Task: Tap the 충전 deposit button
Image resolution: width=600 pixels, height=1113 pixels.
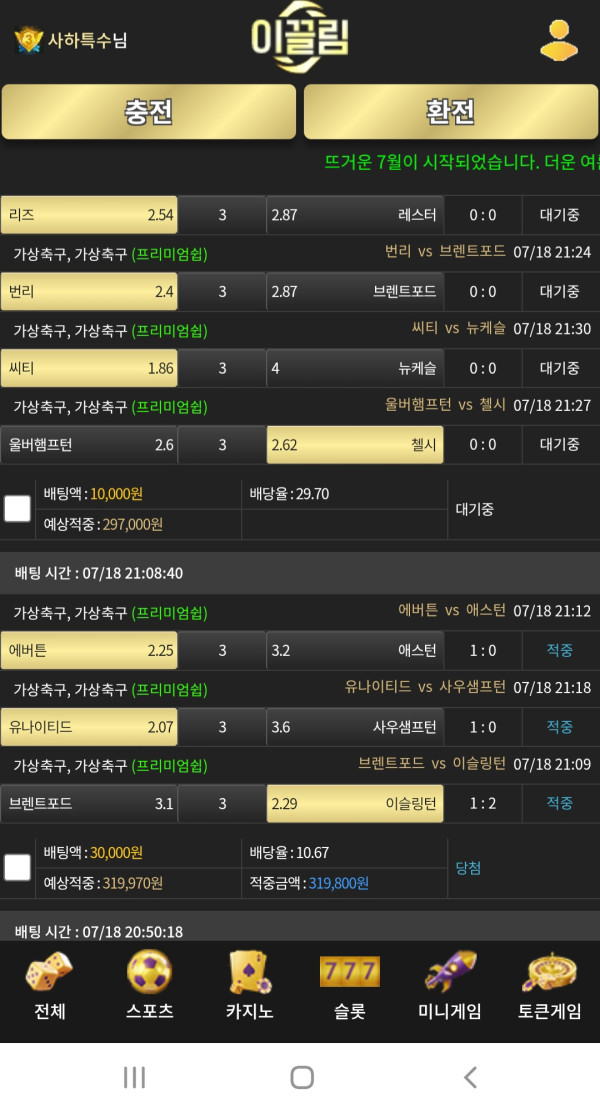Action: tap(149, 111)
